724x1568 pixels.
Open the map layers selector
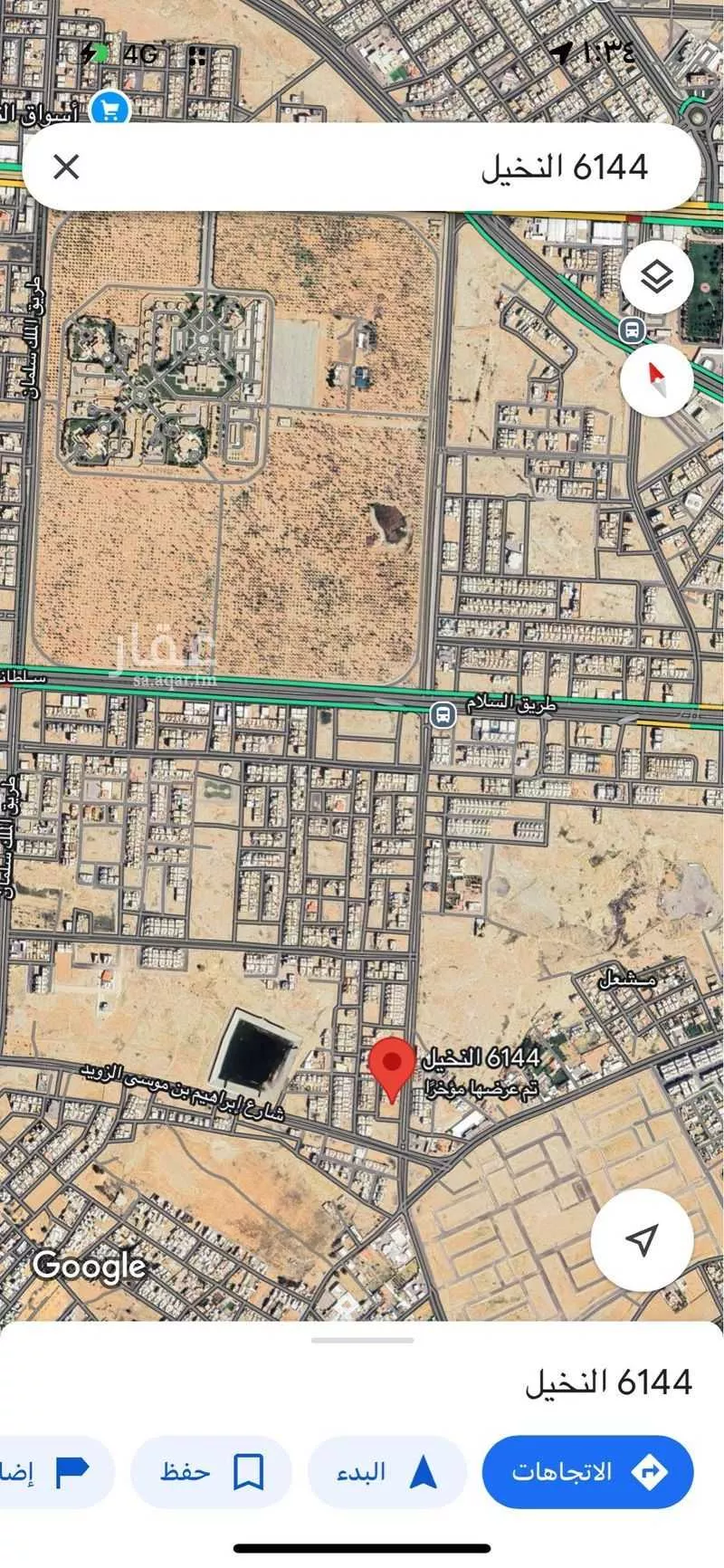click(657, 278)
